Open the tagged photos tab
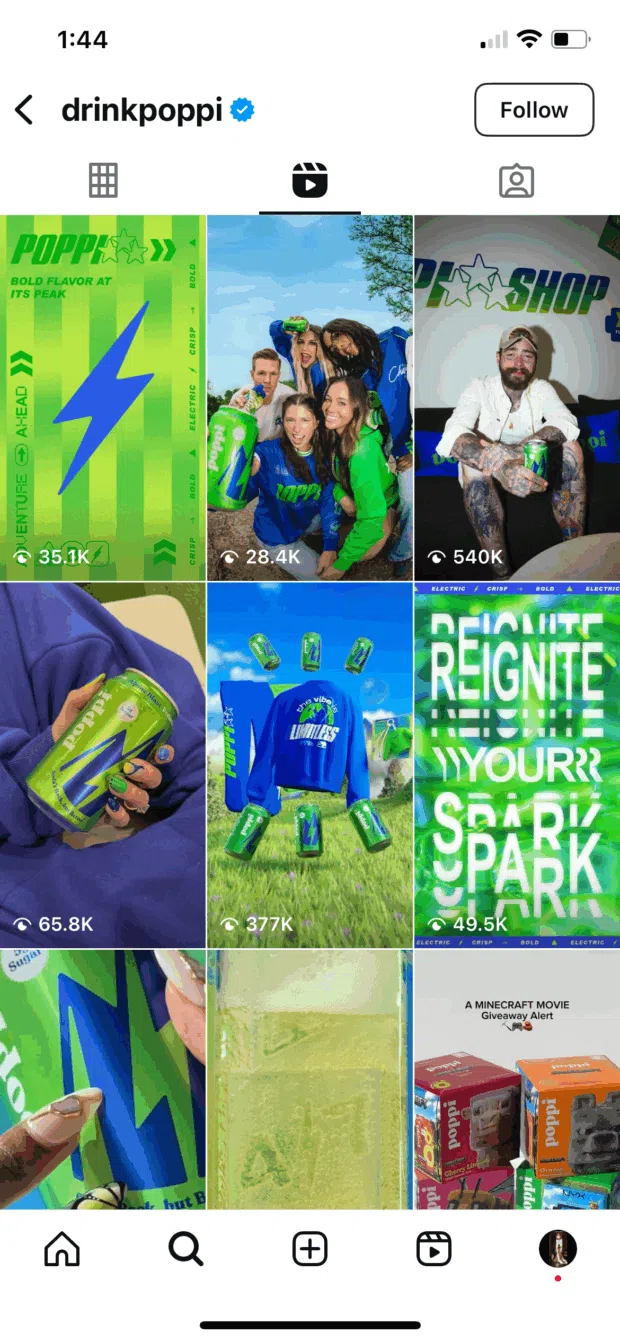620x1342 pixels. pos(516,181)
